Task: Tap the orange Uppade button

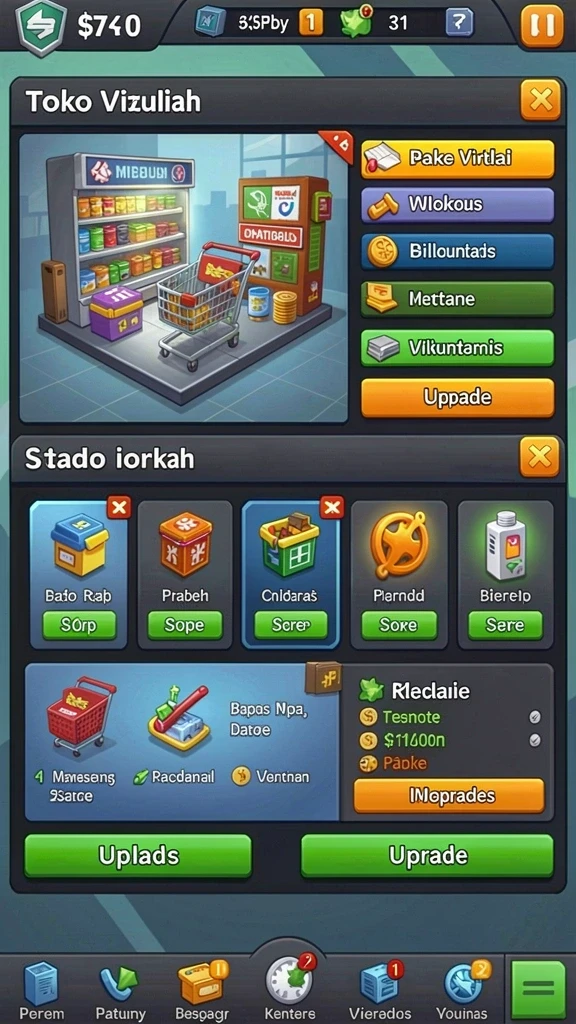Action: (457, 397)
